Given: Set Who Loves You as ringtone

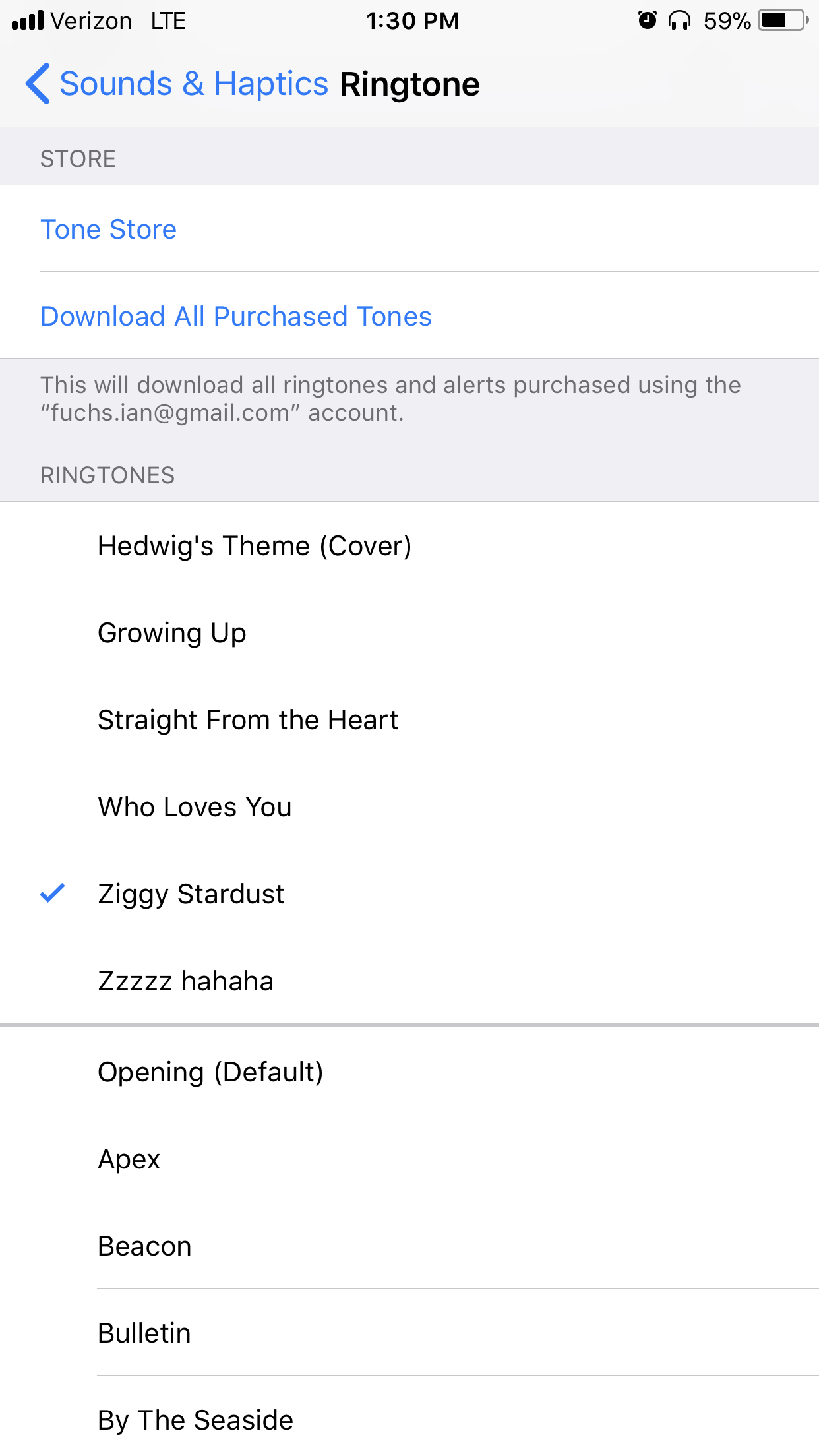Looking at the screenshot, I should [195, 807].
